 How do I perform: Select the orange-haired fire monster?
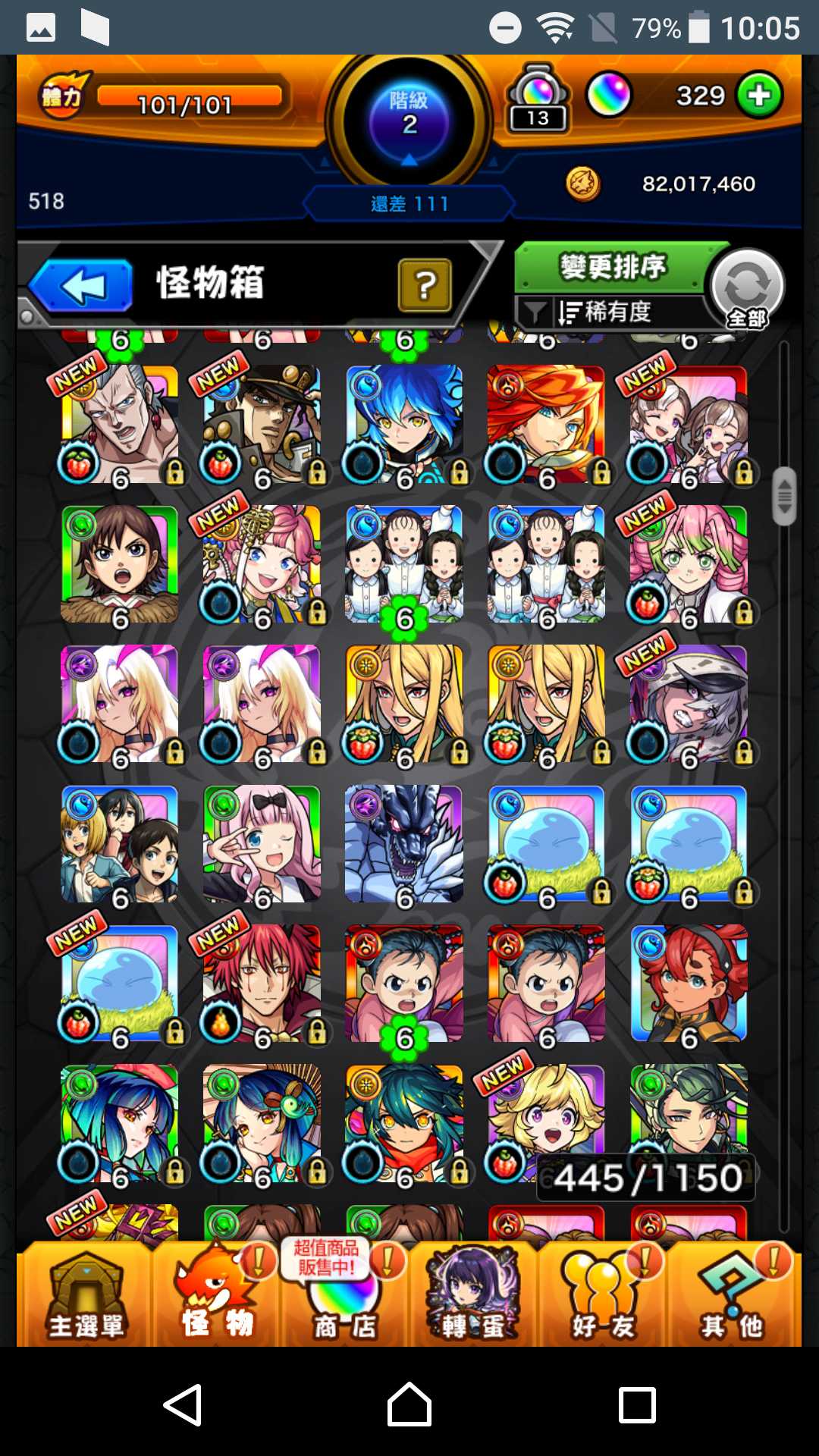[x=546, y=425]
